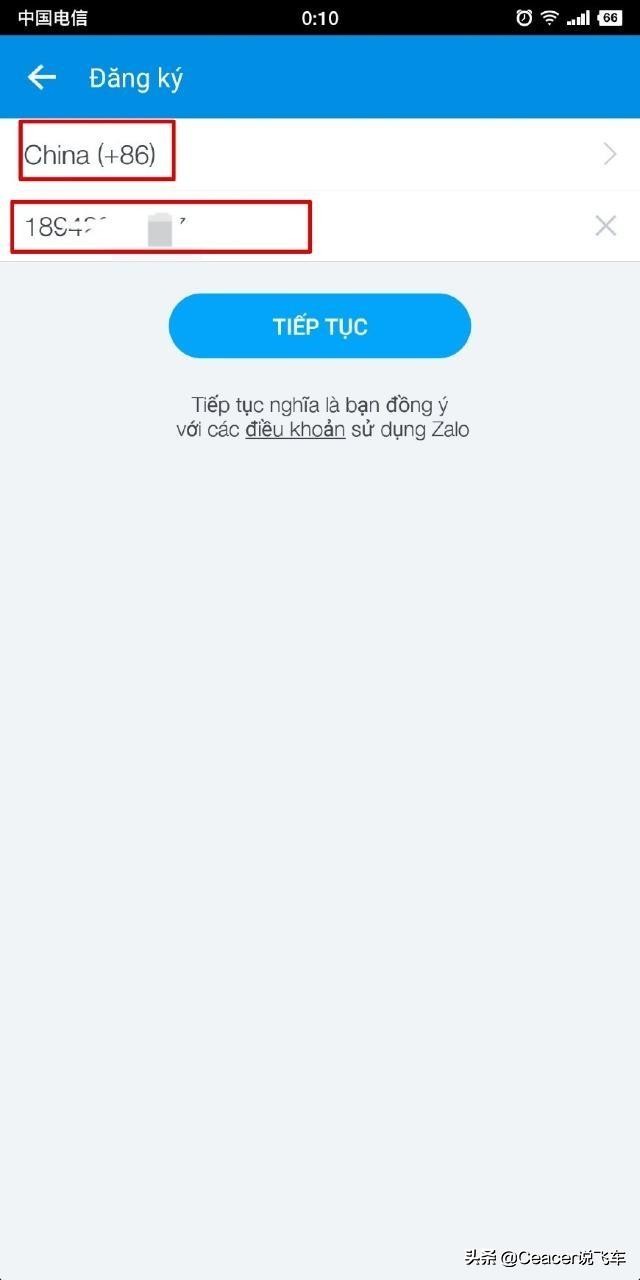Open the China (+86) country selector

click(x=320, y=155)
